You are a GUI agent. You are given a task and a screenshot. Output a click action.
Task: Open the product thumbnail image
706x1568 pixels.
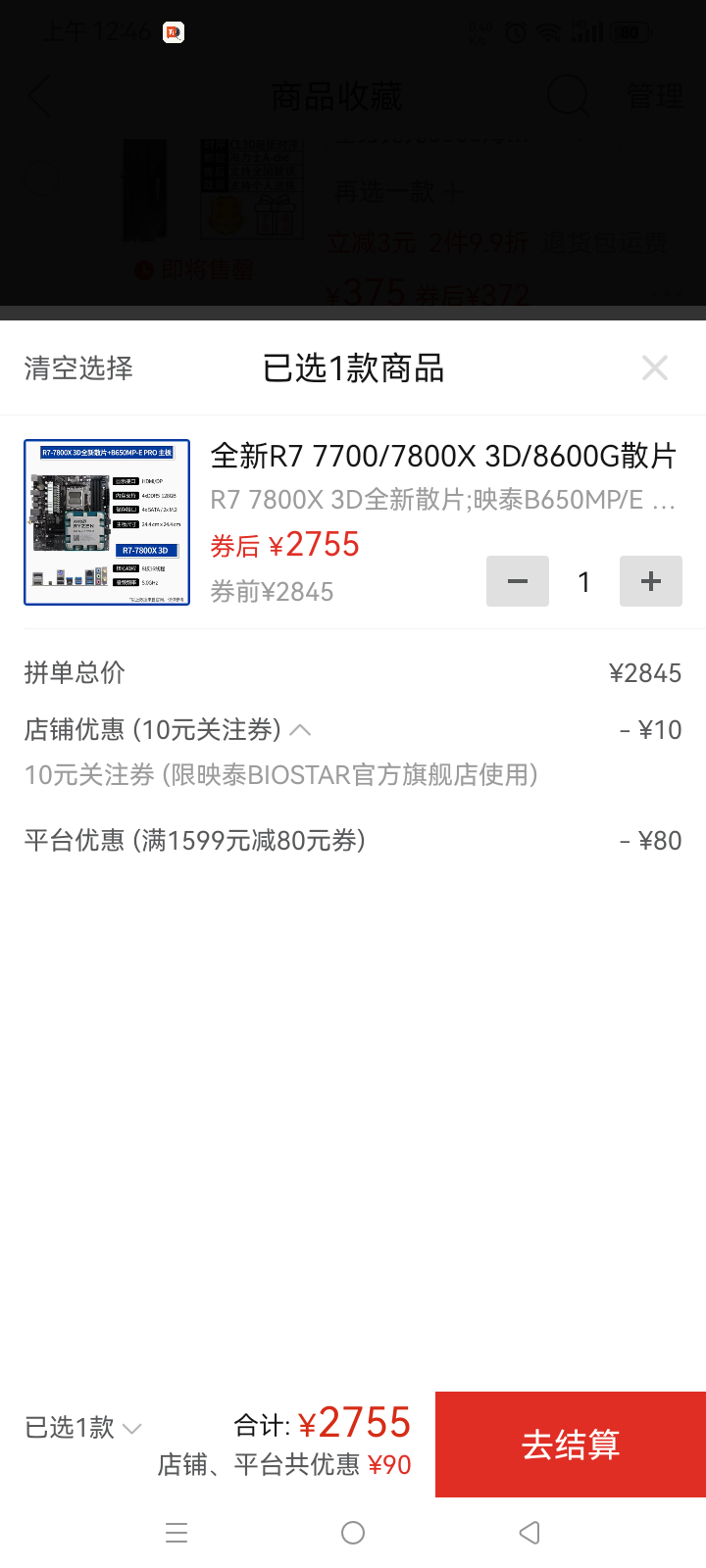tap(106, 521)
